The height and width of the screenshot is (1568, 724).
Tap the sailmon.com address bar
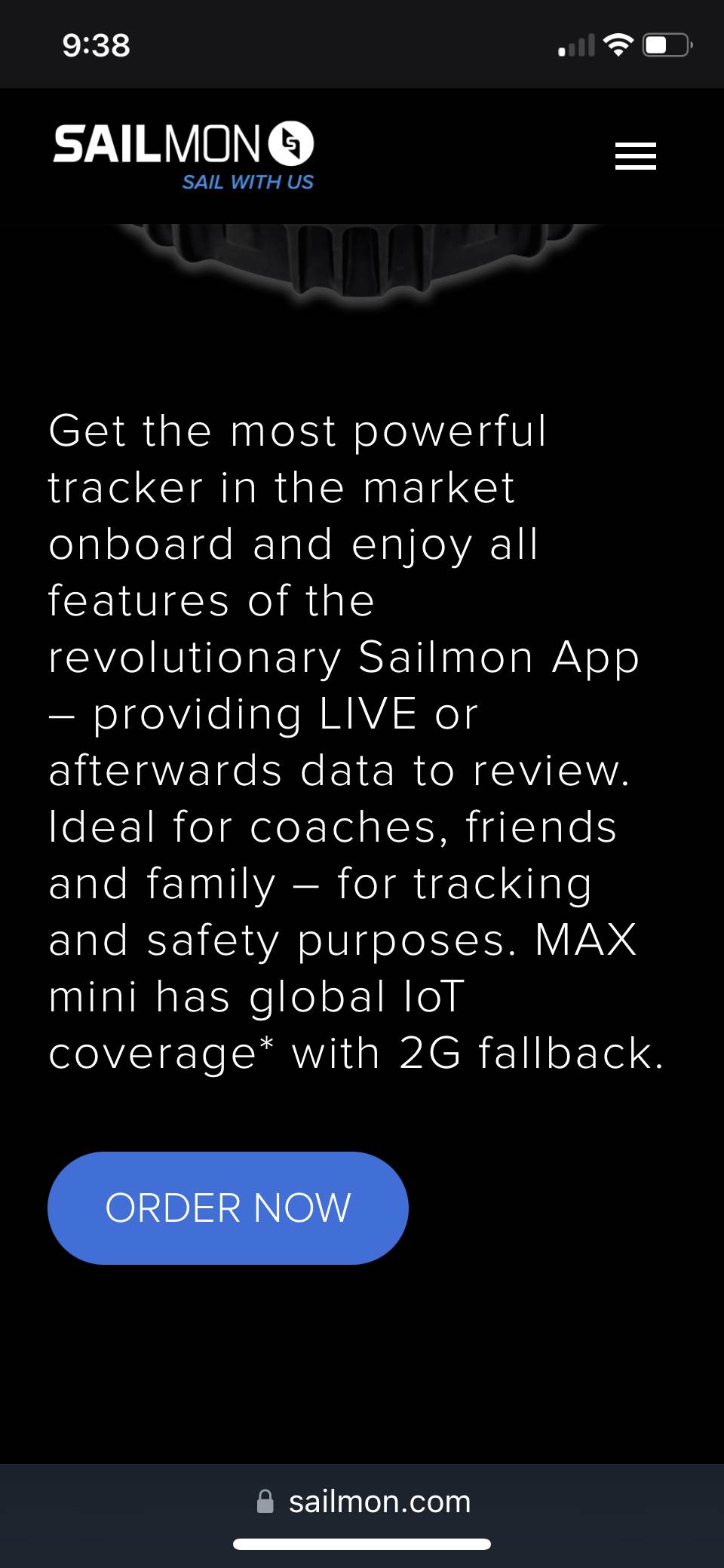(x=364, y=1502)
